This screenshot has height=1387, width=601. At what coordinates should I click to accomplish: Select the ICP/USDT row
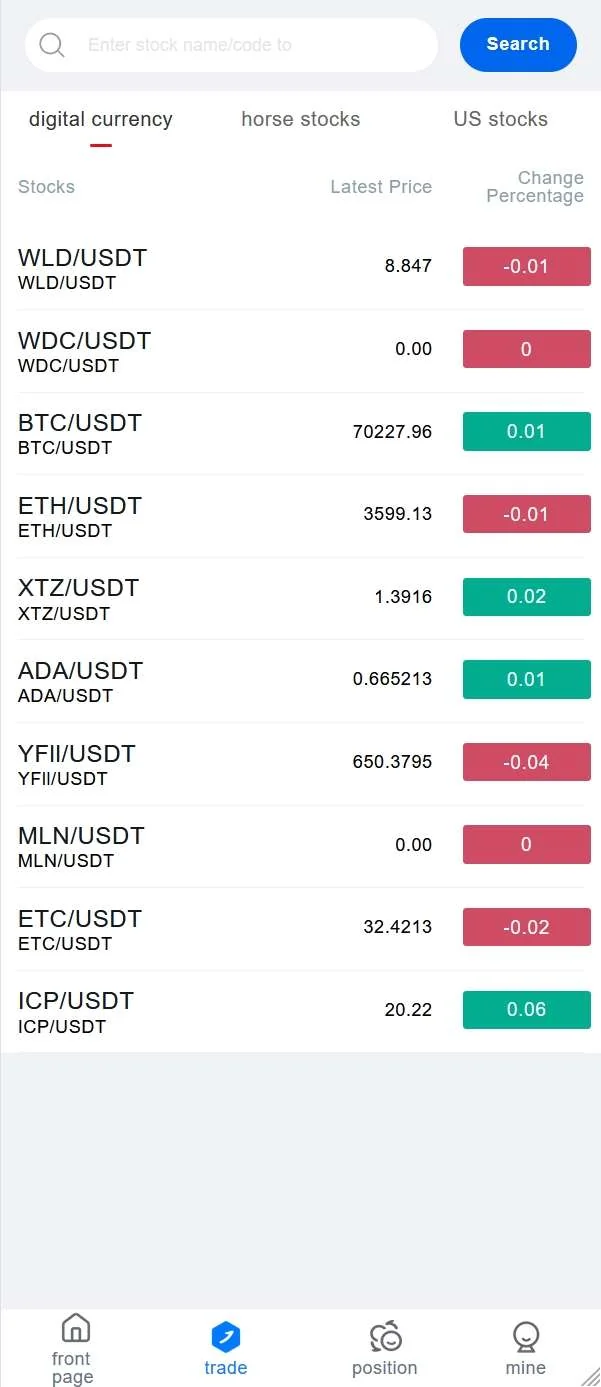300,1011
